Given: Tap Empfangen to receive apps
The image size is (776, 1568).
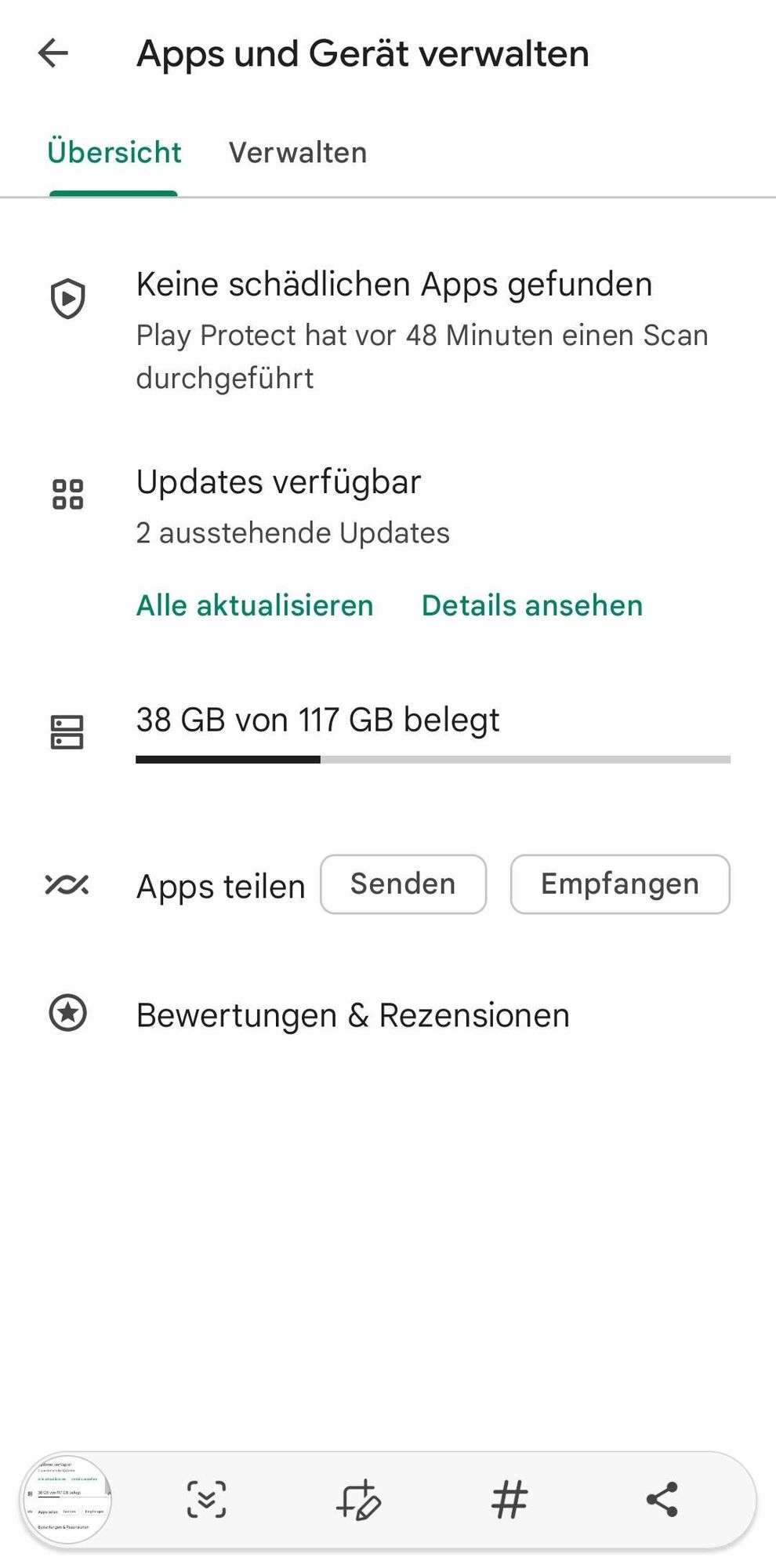Looking at the screenshot, I should 619,884.
